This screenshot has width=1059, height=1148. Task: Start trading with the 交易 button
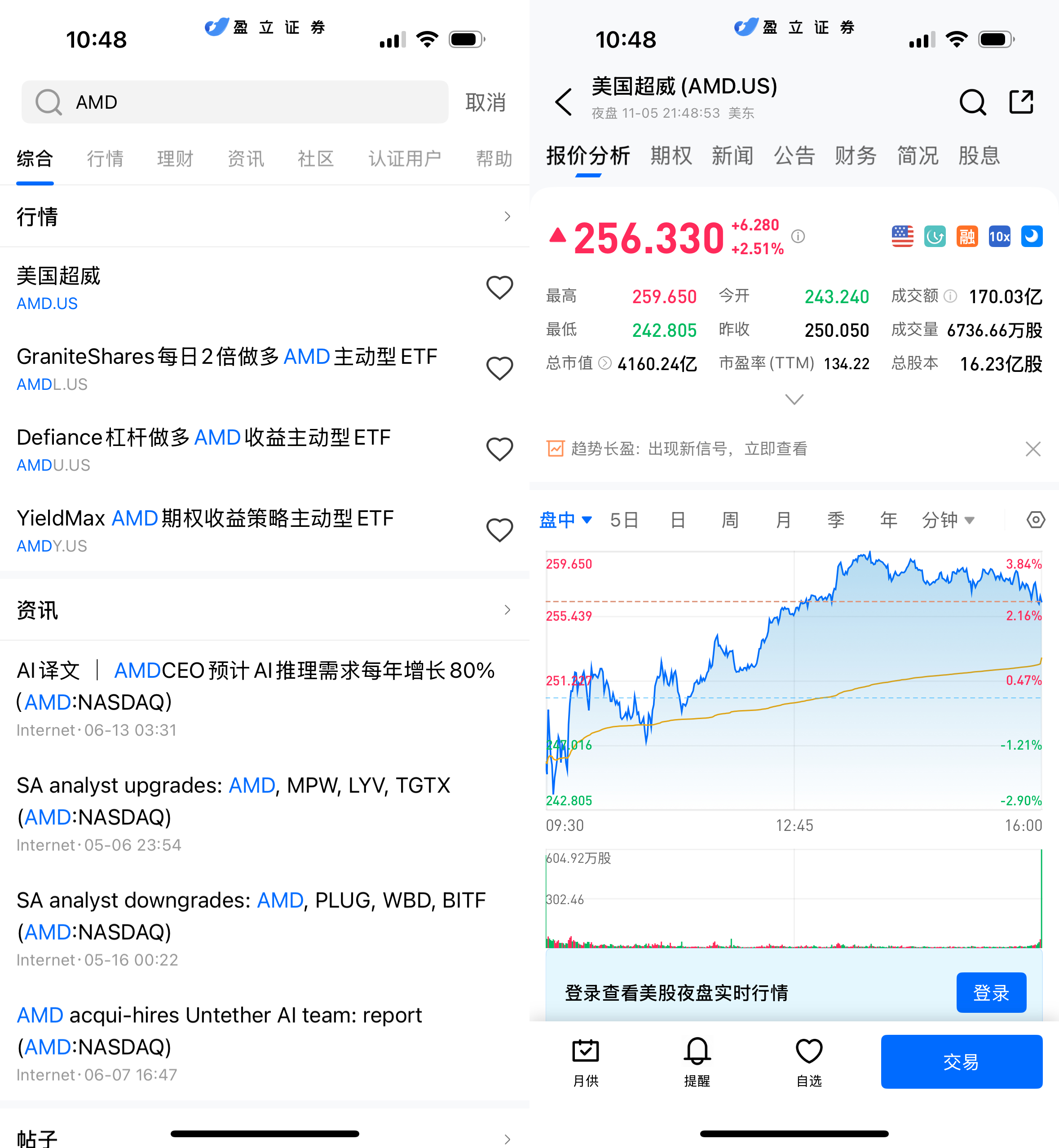pos(961,1061)
